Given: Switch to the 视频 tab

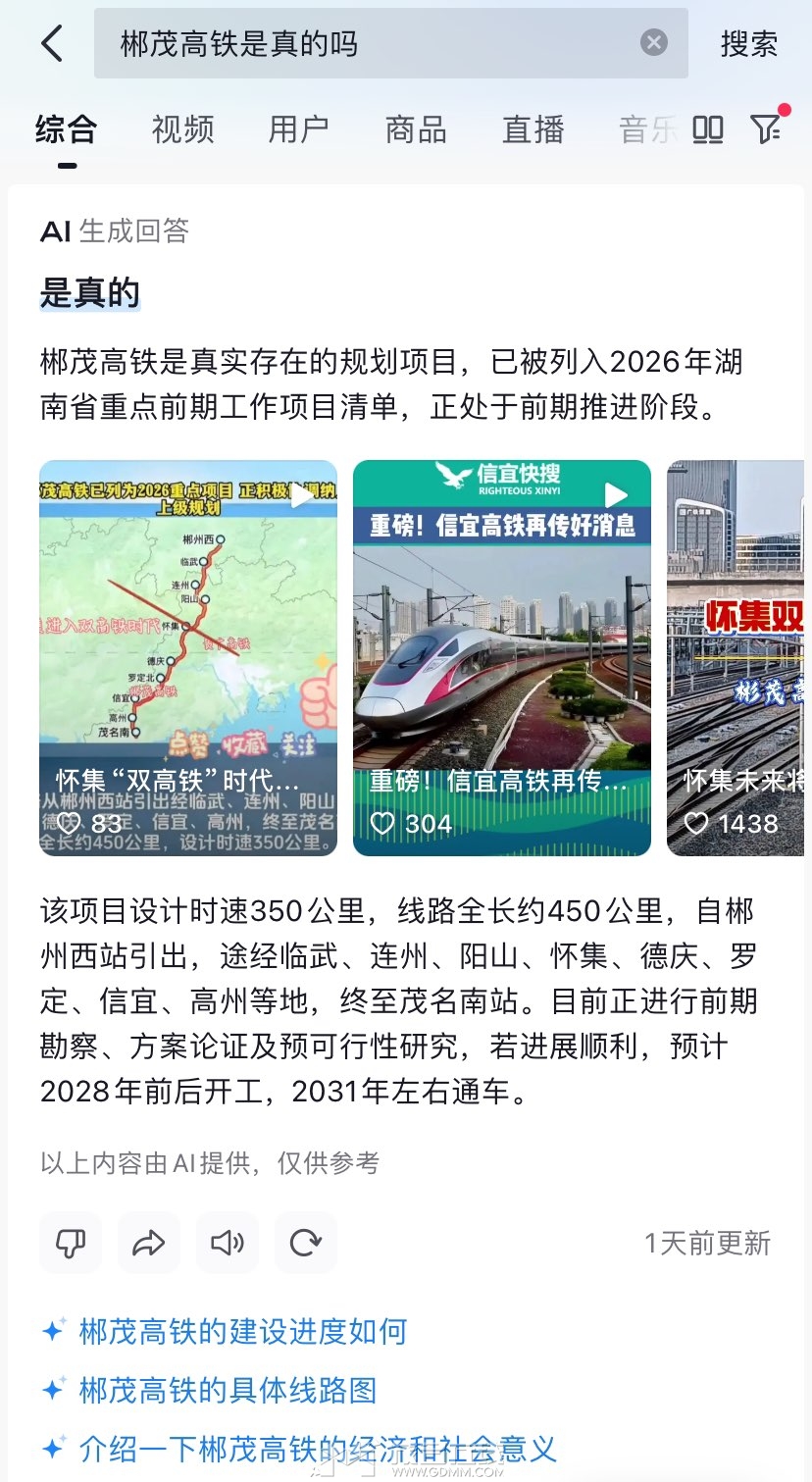Looking at the screenshot, I should point(182,129).
